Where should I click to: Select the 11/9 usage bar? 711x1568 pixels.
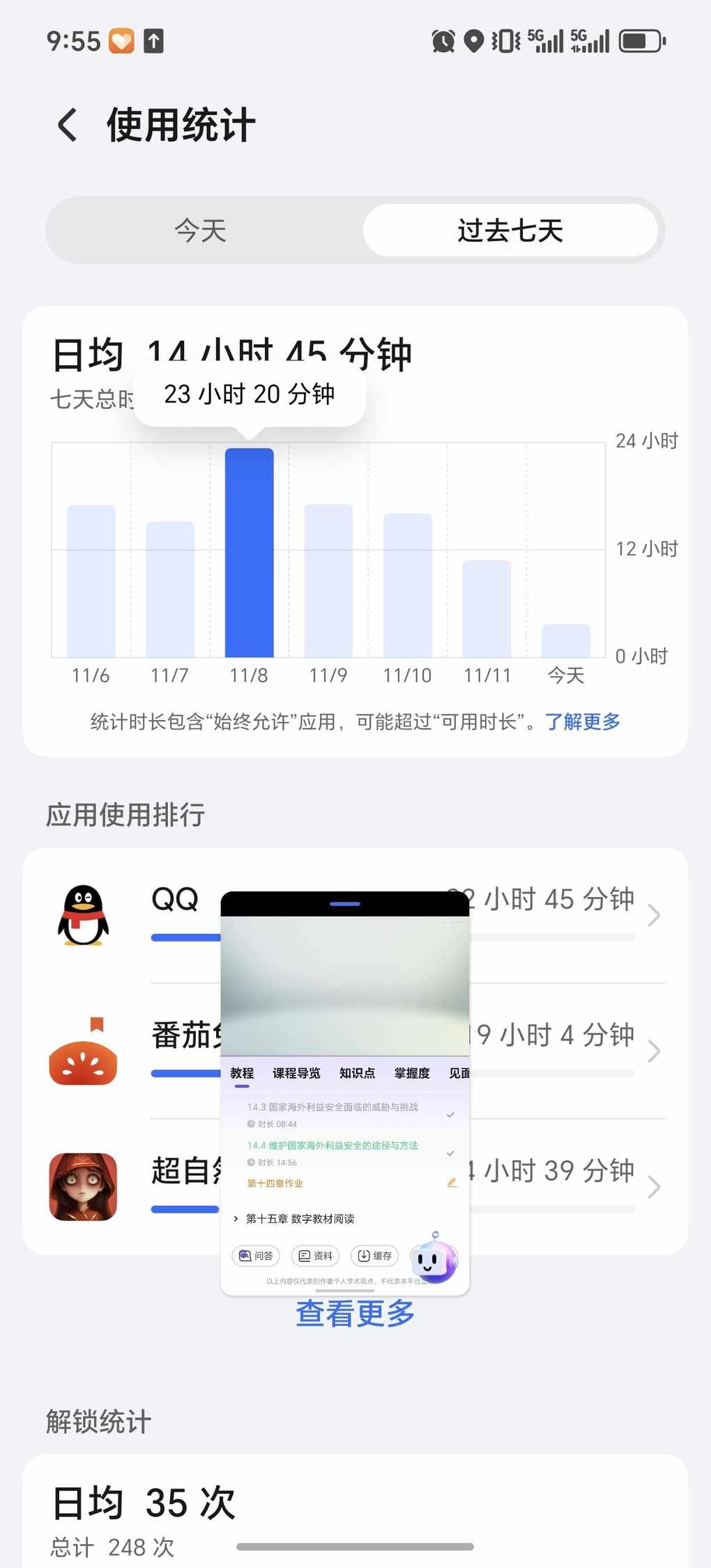(328, 581)
